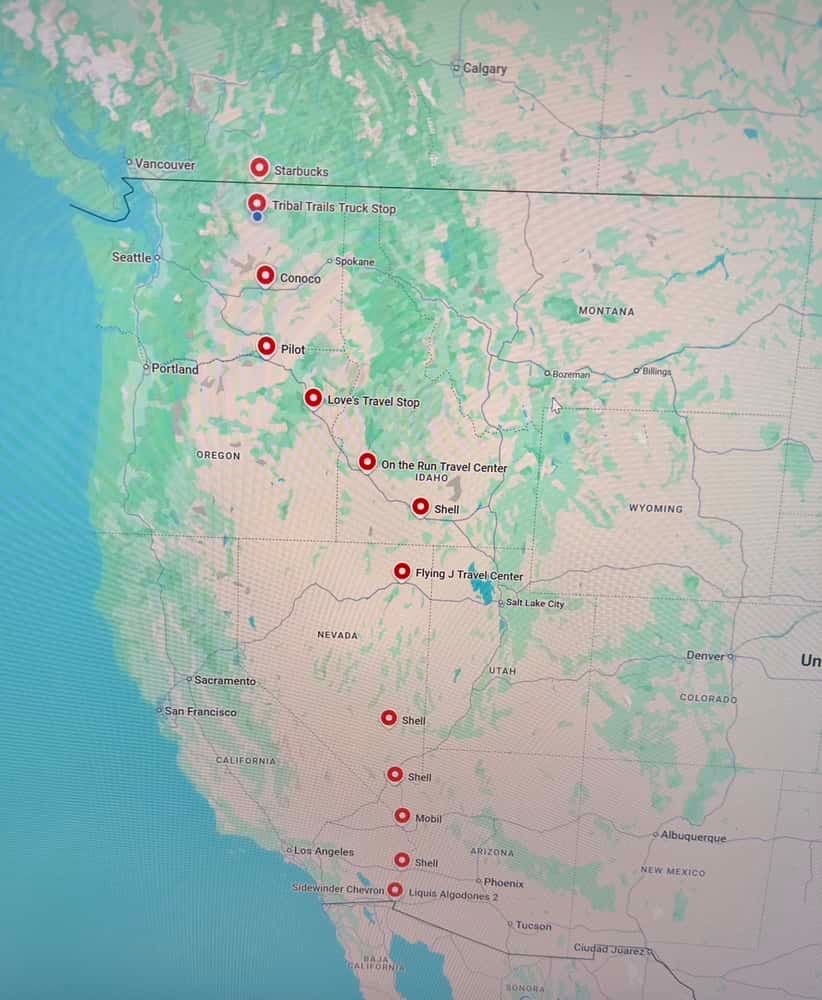The height and width of the screenshot is (1000, 822).
Task: Open the Starbucks map pin
Action: pos(260,167)
